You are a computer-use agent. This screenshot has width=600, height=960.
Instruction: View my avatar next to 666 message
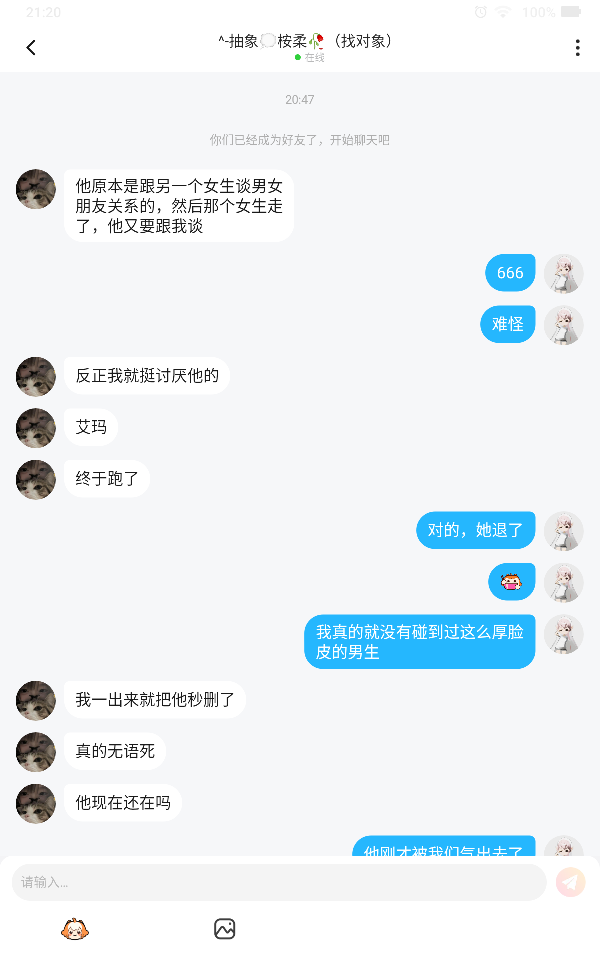click(x=563, y=273)
